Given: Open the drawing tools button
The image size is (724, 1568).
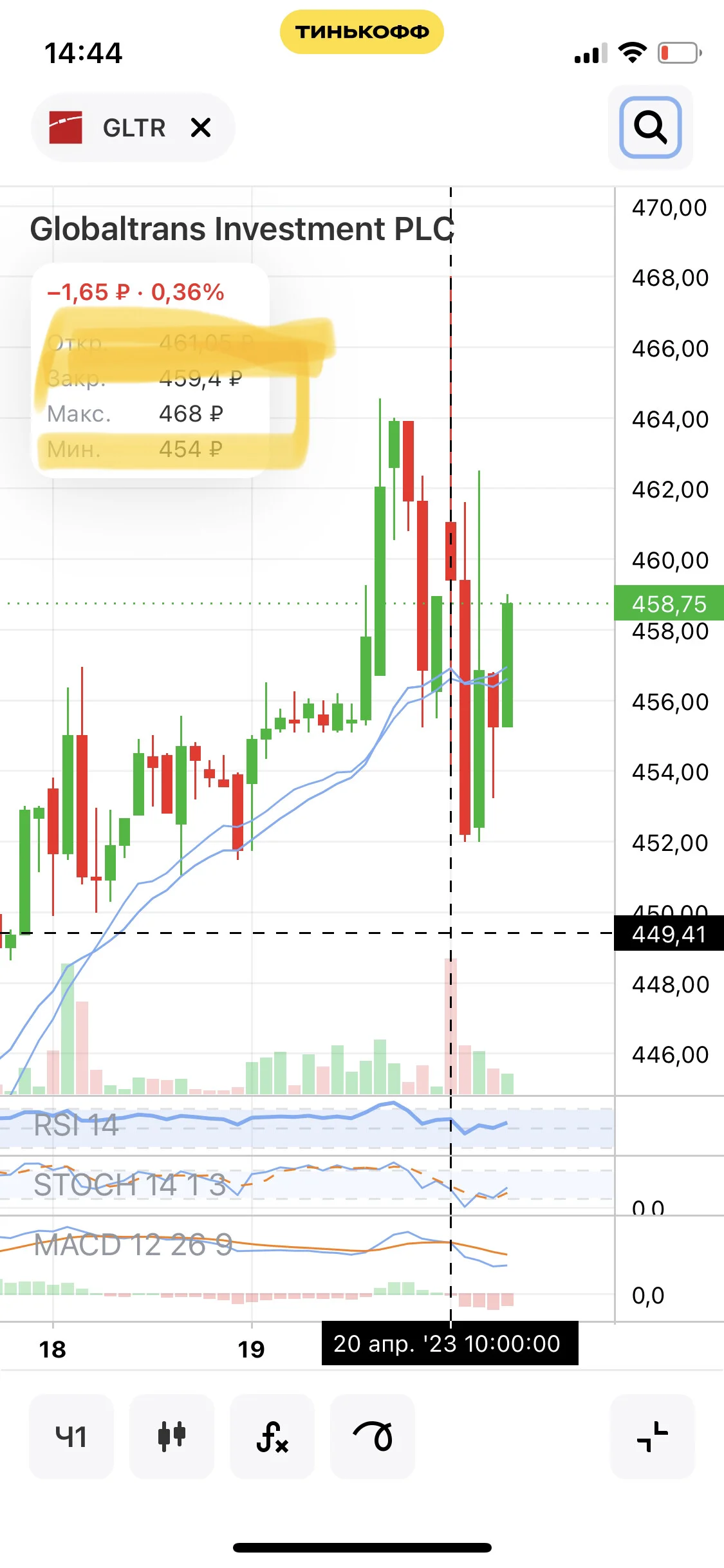Looking at the screenshot, I should click(373, 1437).
